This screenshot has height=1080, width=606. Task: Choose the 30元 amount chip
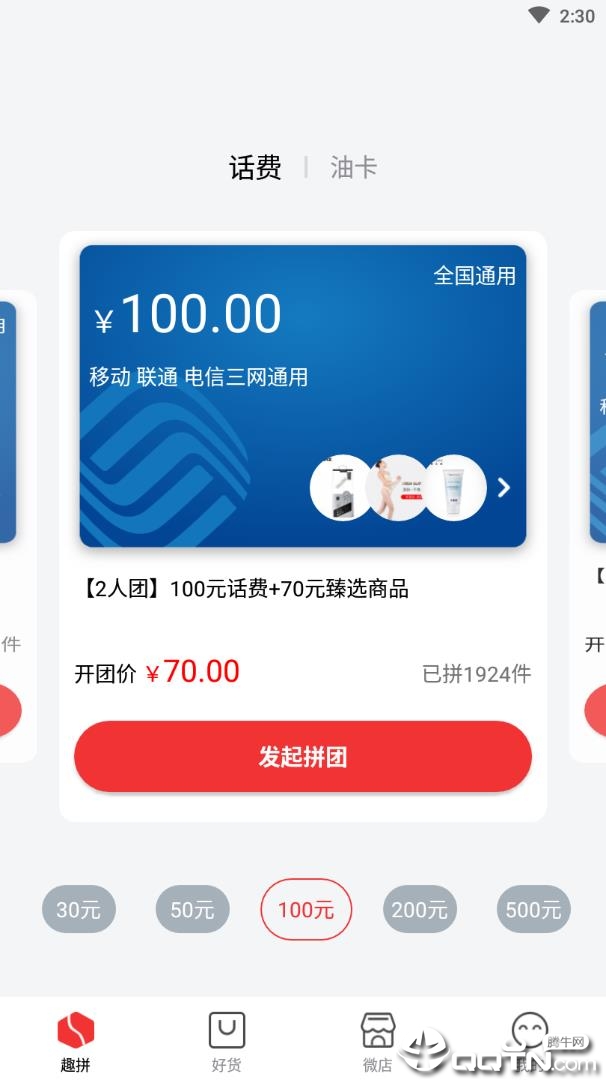[79, 909]
